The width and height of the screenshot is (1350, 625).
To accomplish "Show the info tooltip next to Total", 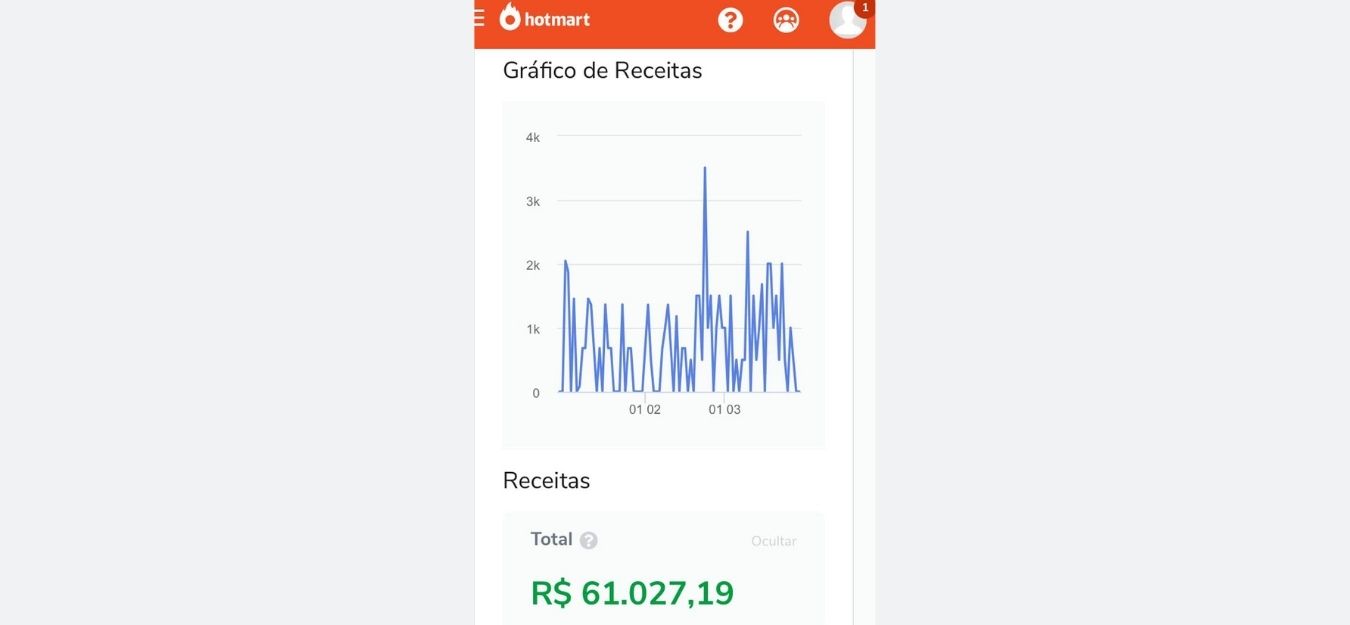I will click(589, 541).
